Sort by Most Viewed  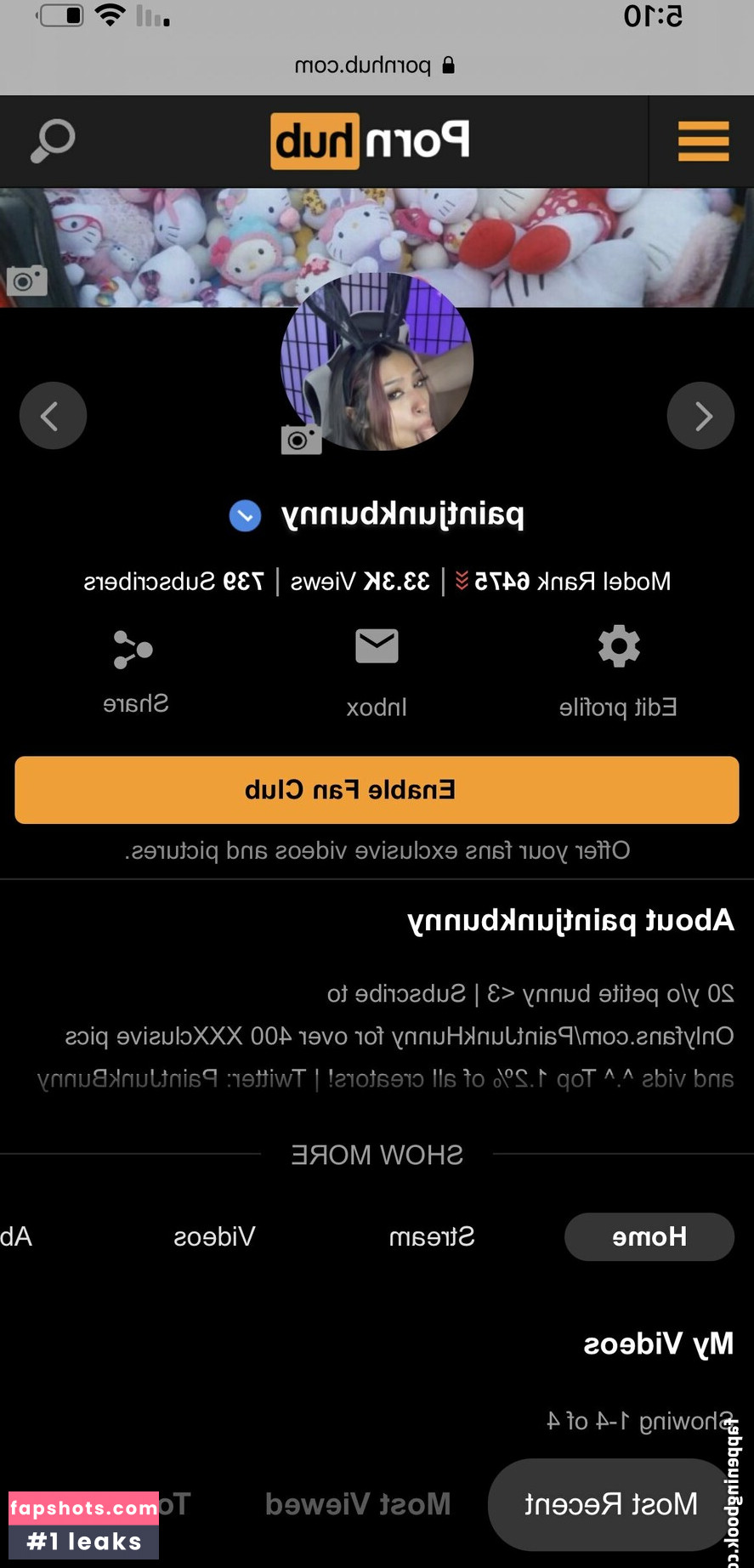[358, 1504]
